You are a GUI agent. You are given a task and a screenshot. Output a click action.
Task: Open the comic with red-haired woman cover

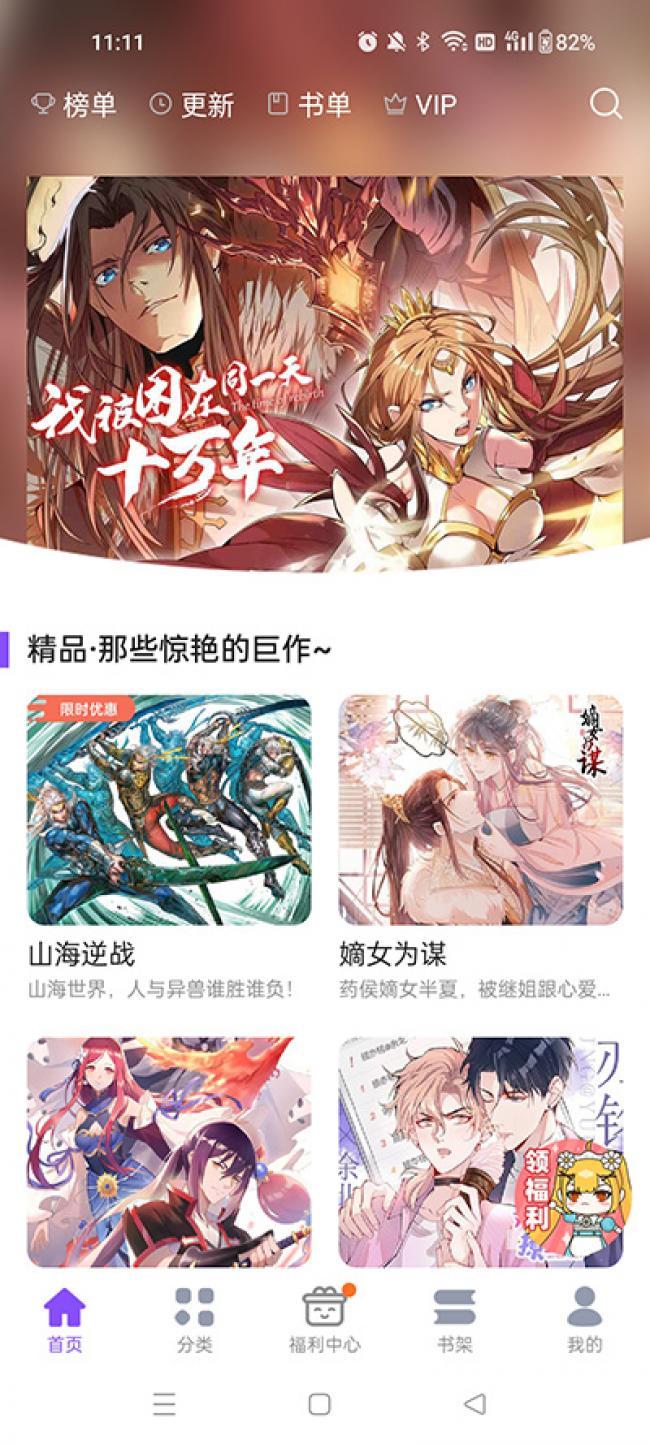point(168,1152)
